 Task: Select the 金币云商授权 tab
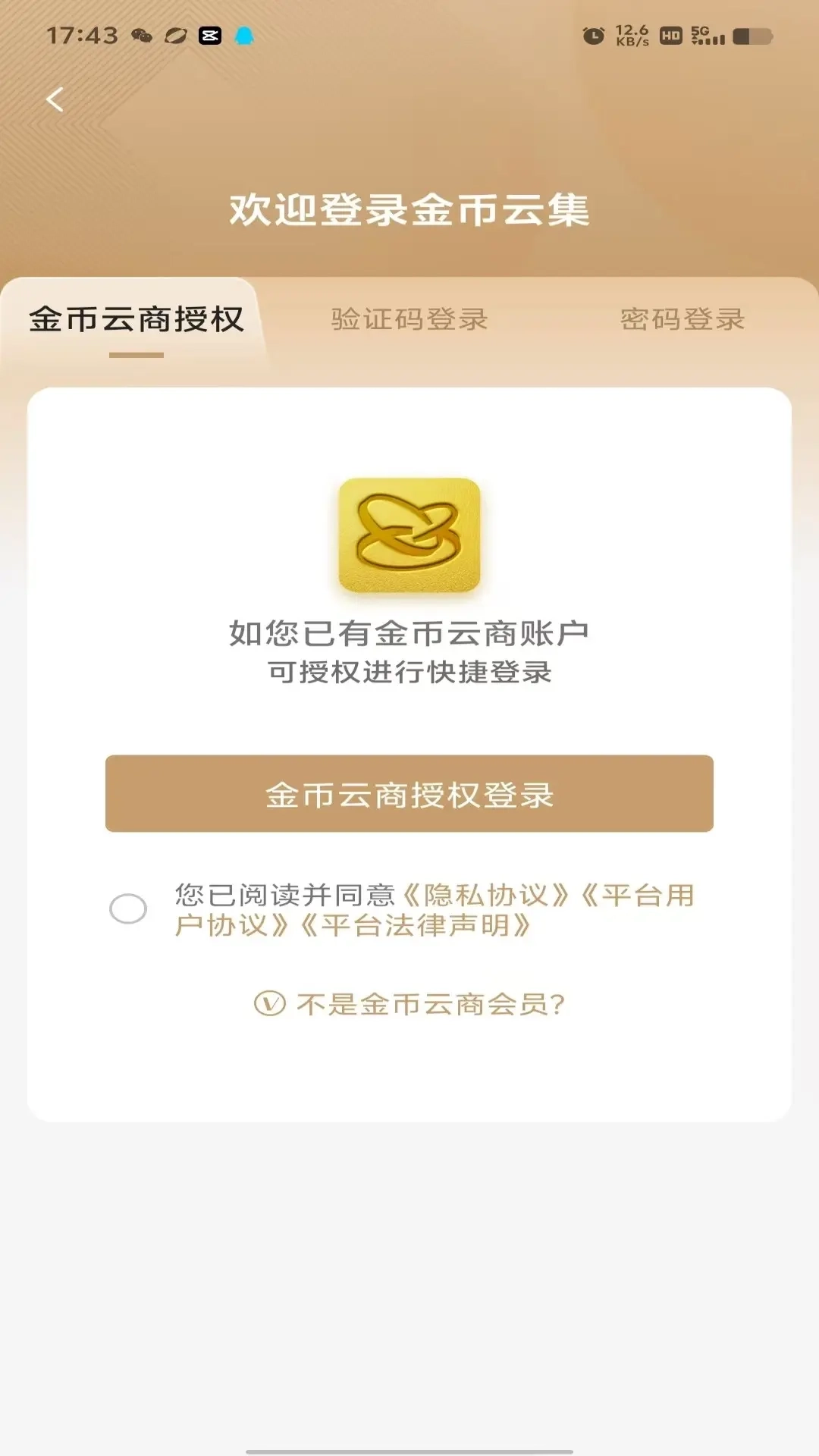[x=136, y=320]
